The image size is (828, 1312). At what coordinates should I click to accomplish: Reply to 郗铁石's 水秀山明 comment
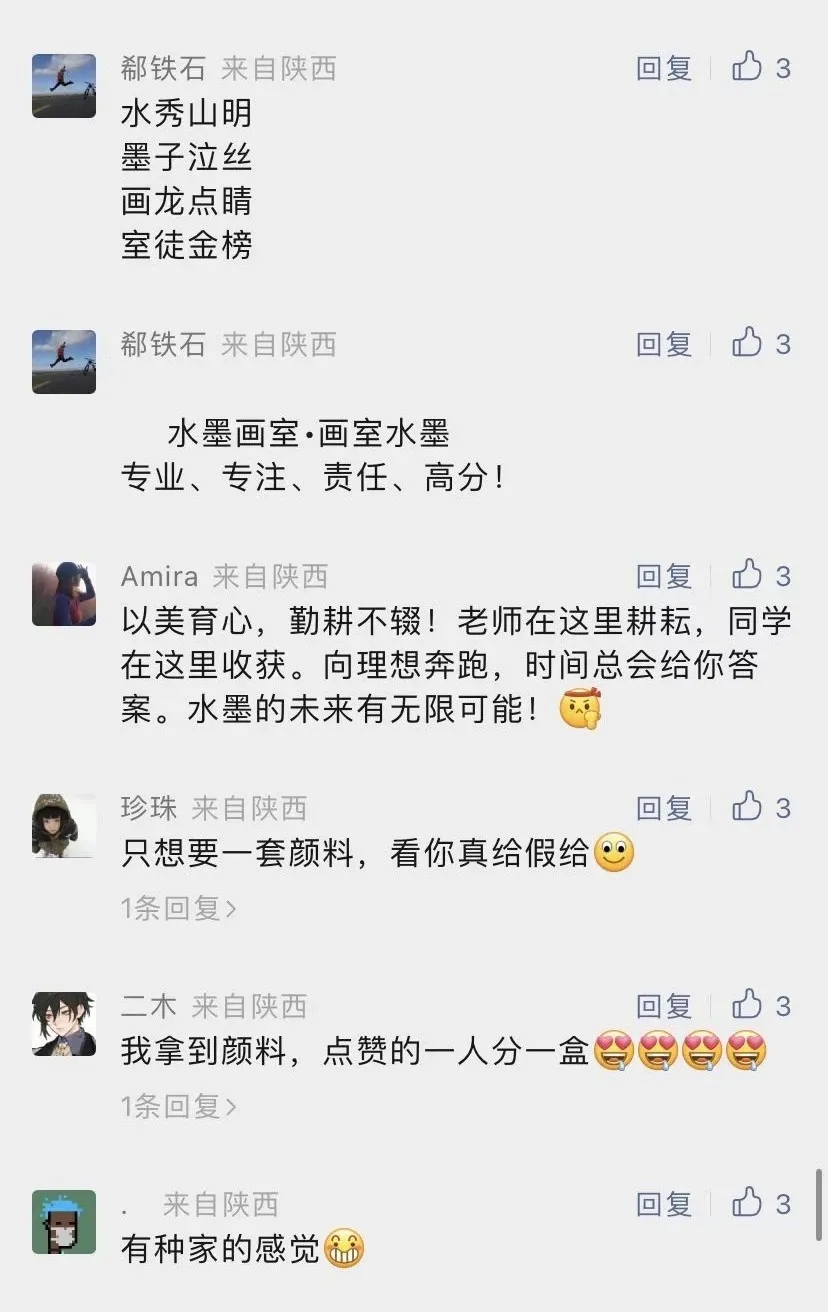pyautogui.click(x=664, y=68)
